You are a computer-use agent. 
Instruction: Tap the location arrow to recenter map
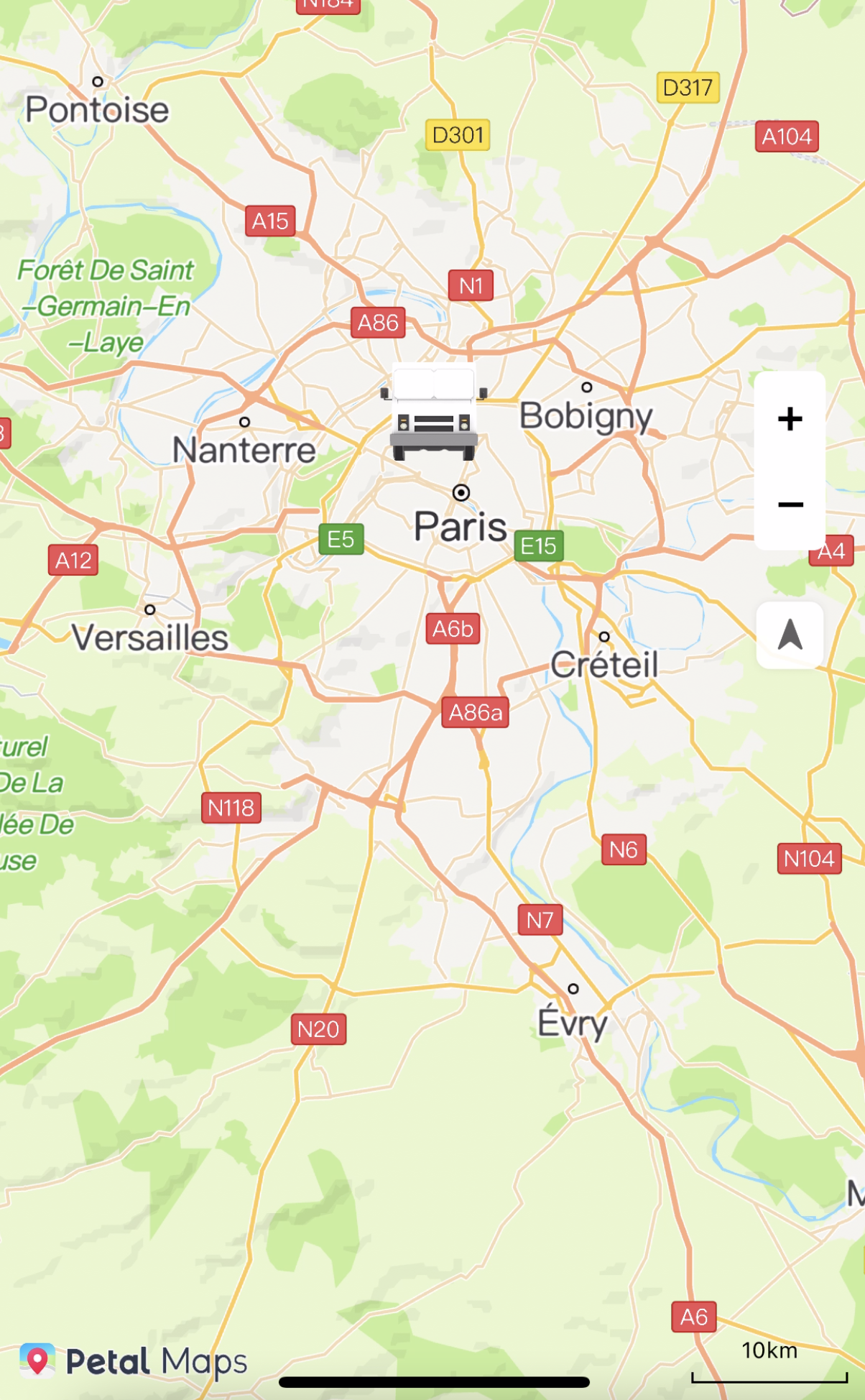[790, 635]
